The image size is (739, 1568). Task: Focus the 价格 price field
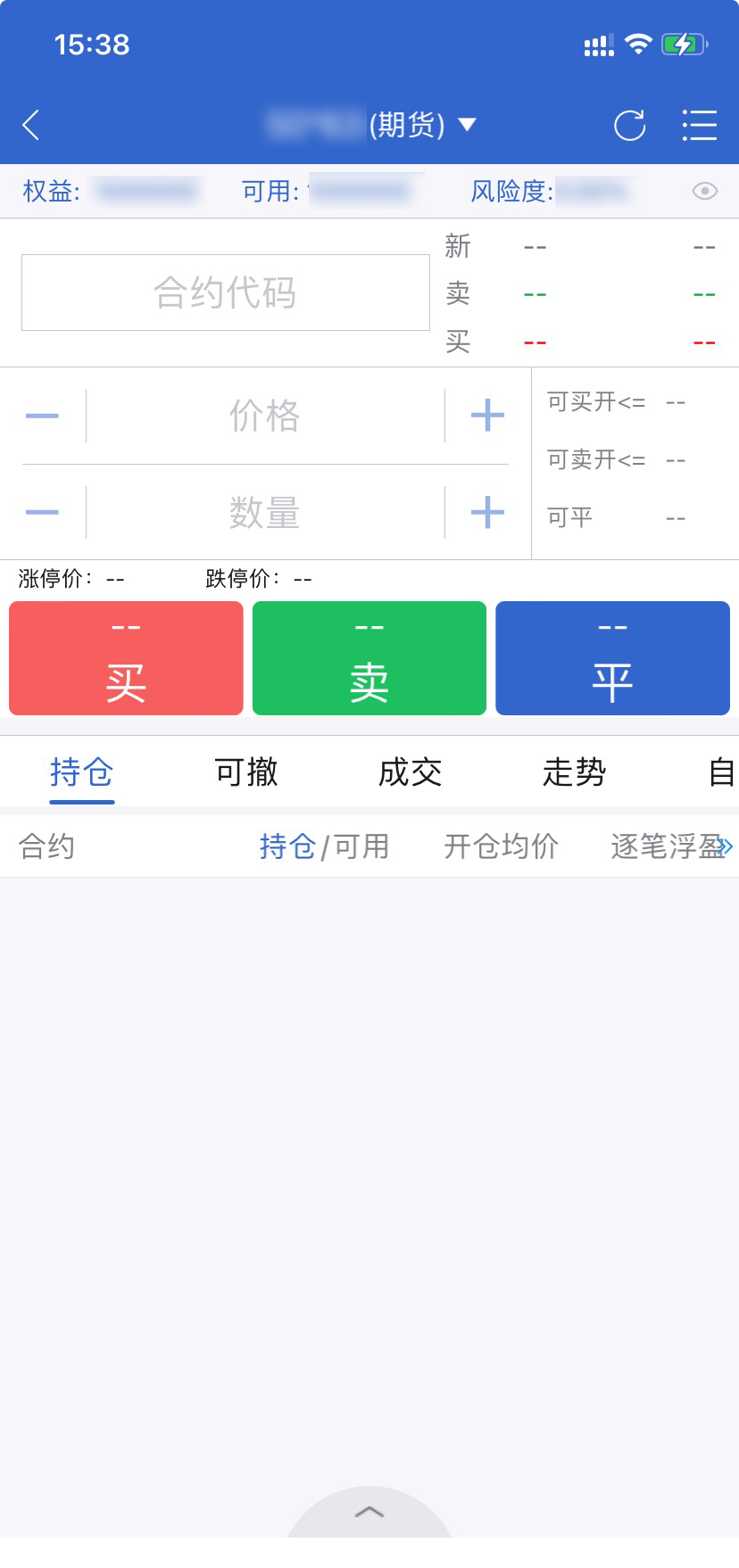[x=264, y=416]
